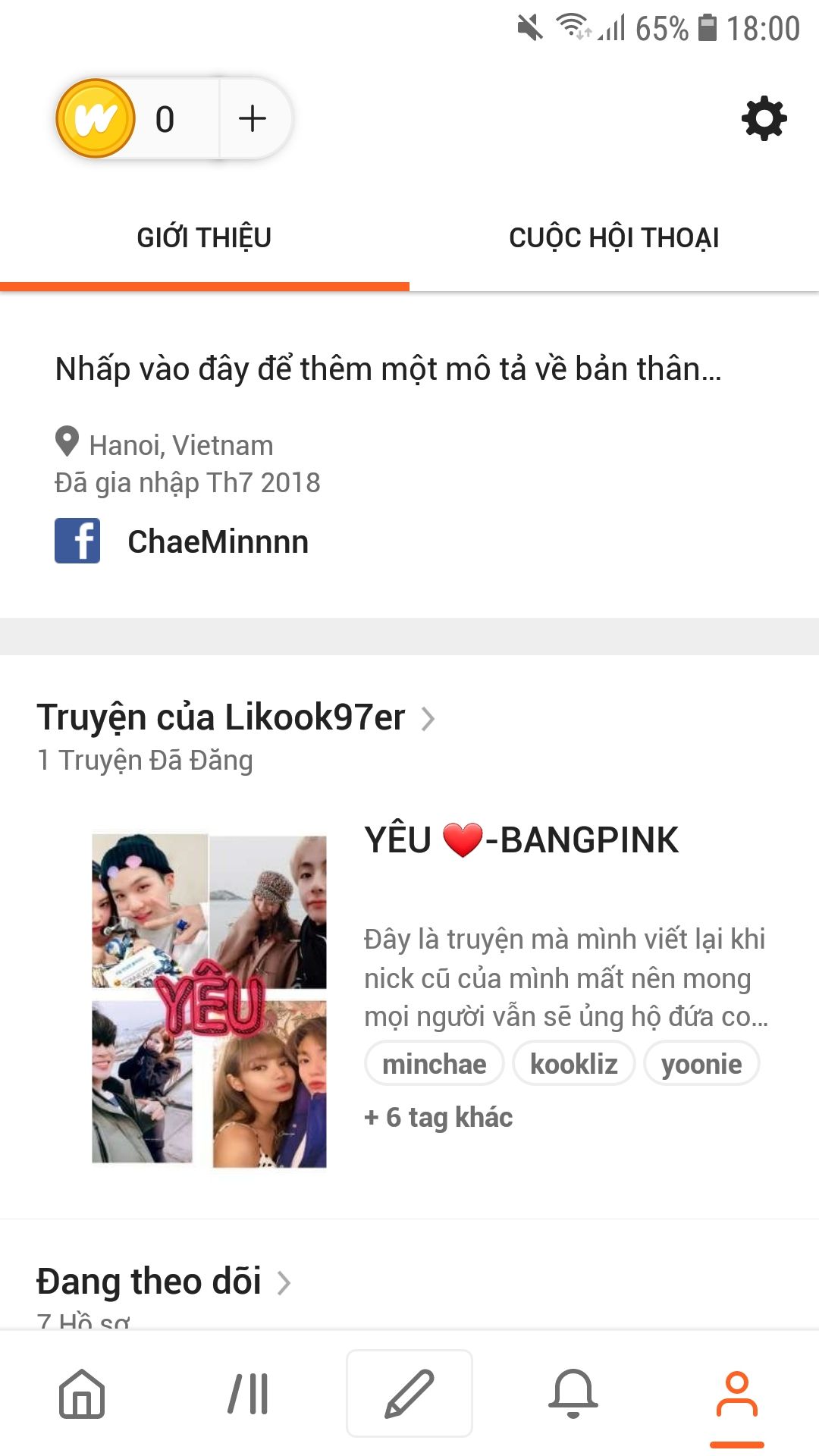Open the ChaeMinnnn Facebook link
The height and width of the screenshot is (1456, 819).
(x=217, y=541)
